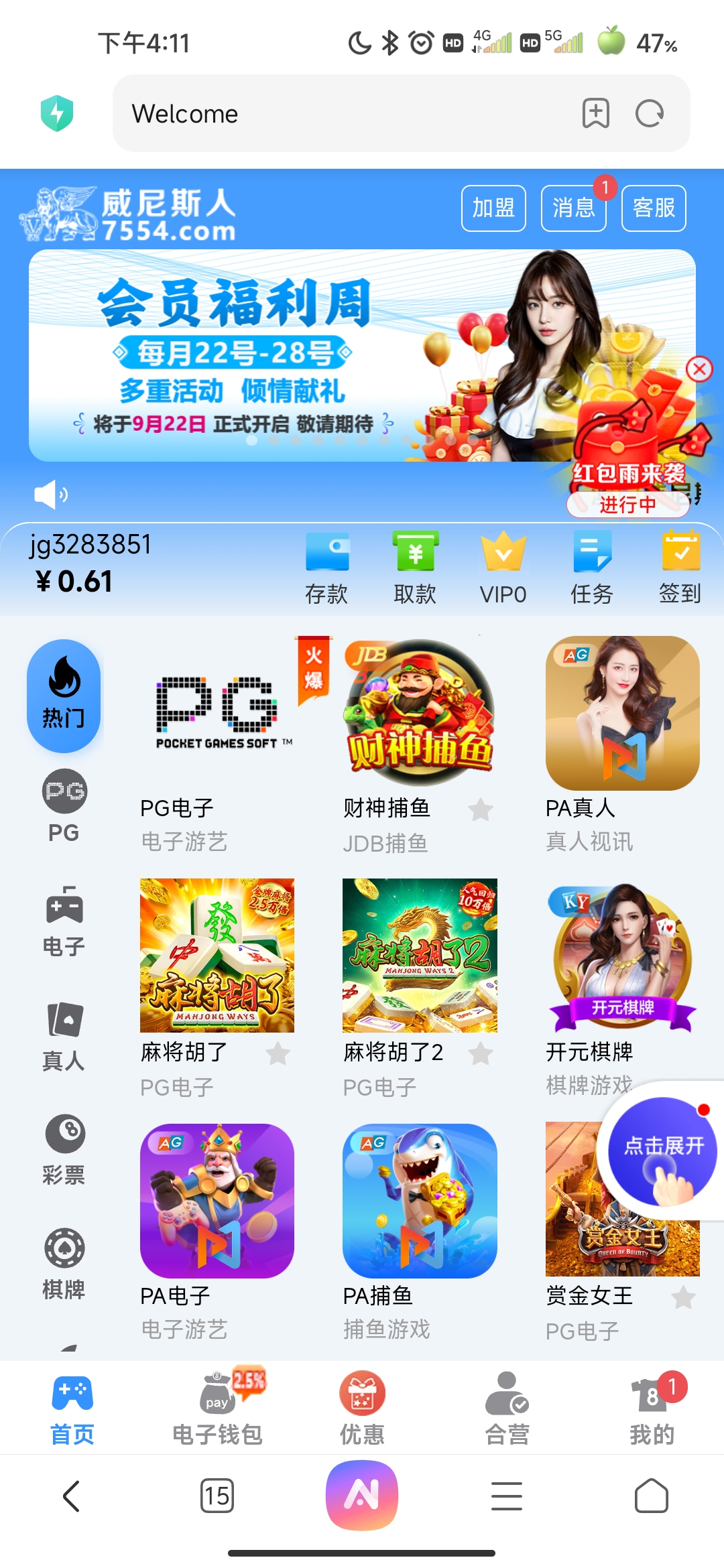The image size is (724, 1568).
Task: Tap the 点击展开 floating button
Action: (x=663, y=1150)
